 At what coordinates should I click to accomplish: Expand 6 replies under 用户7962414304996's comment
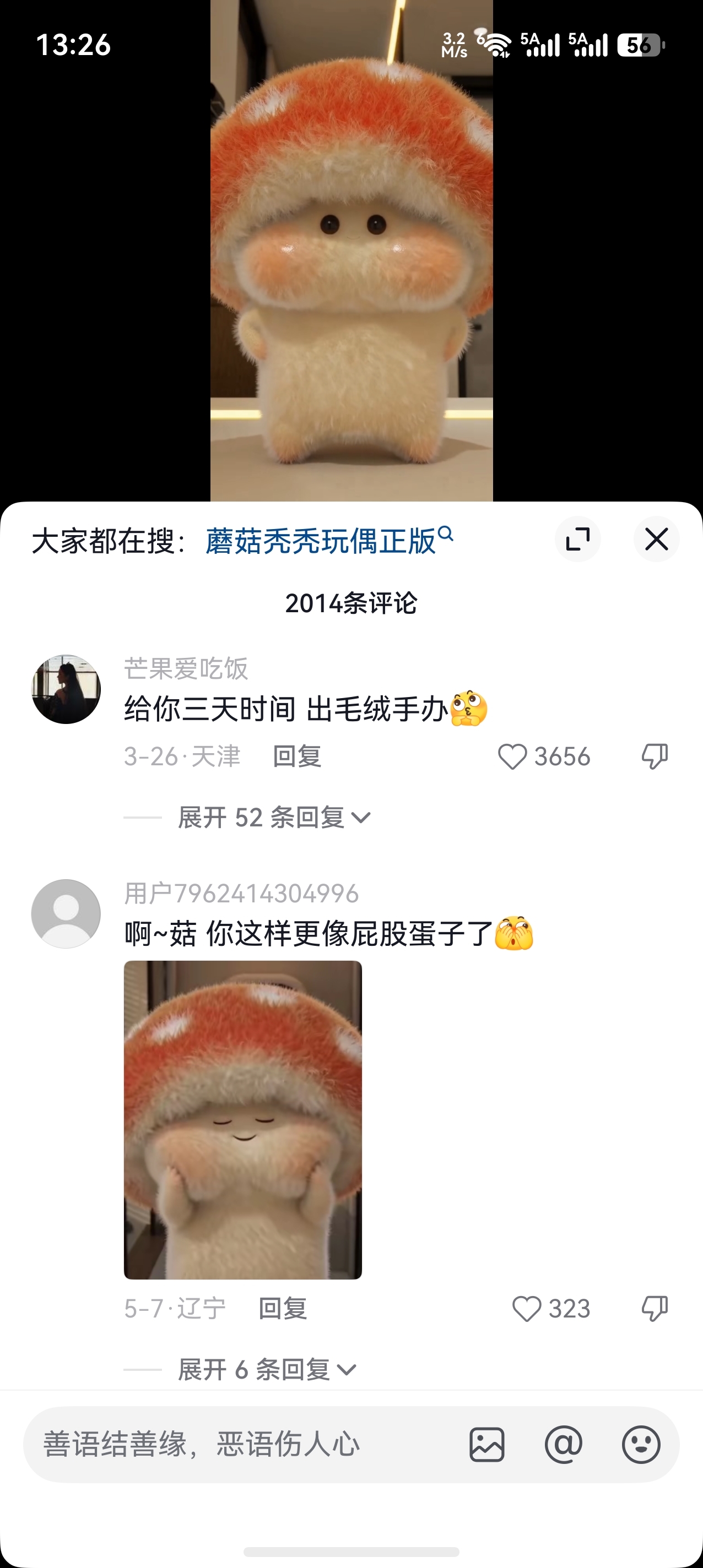267,1370
